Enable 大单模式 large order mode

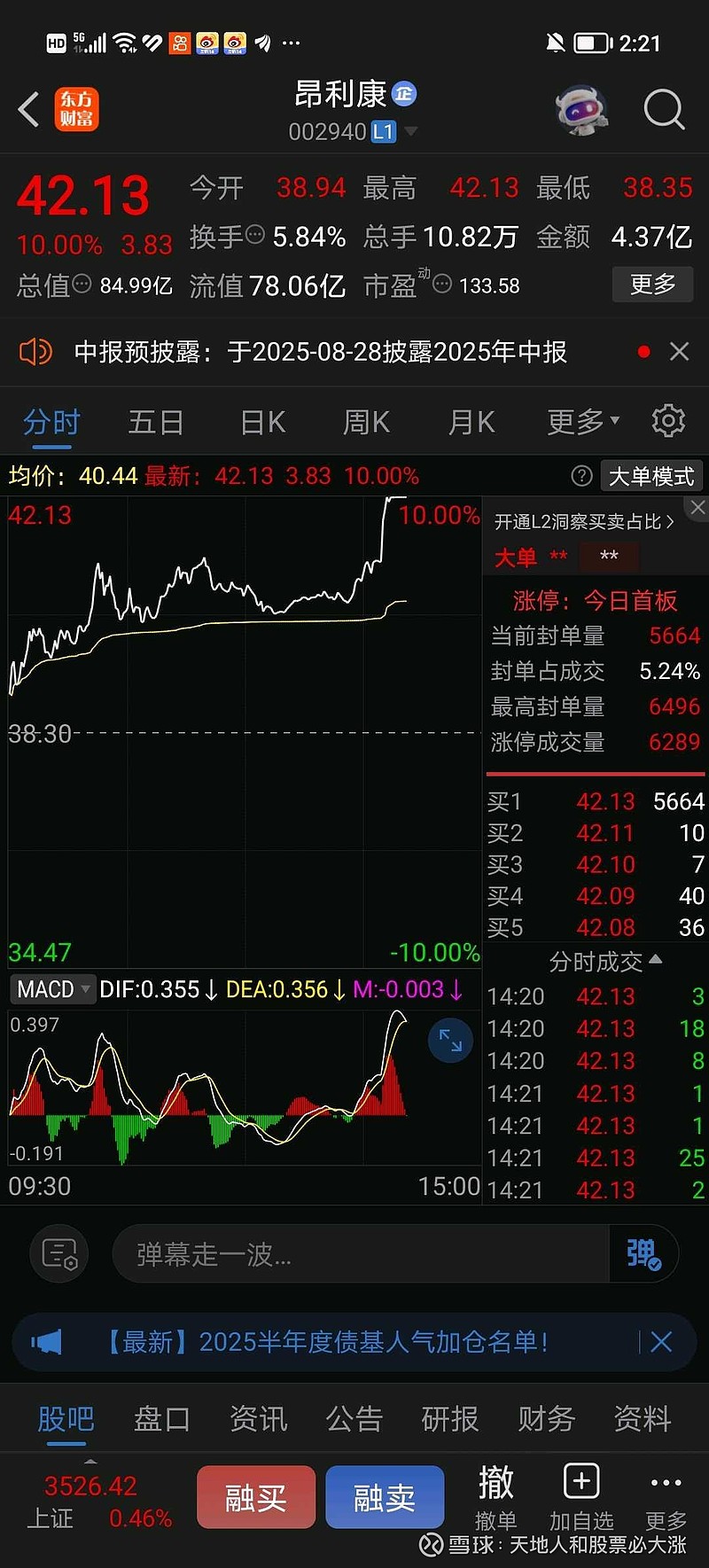(651, 476)
